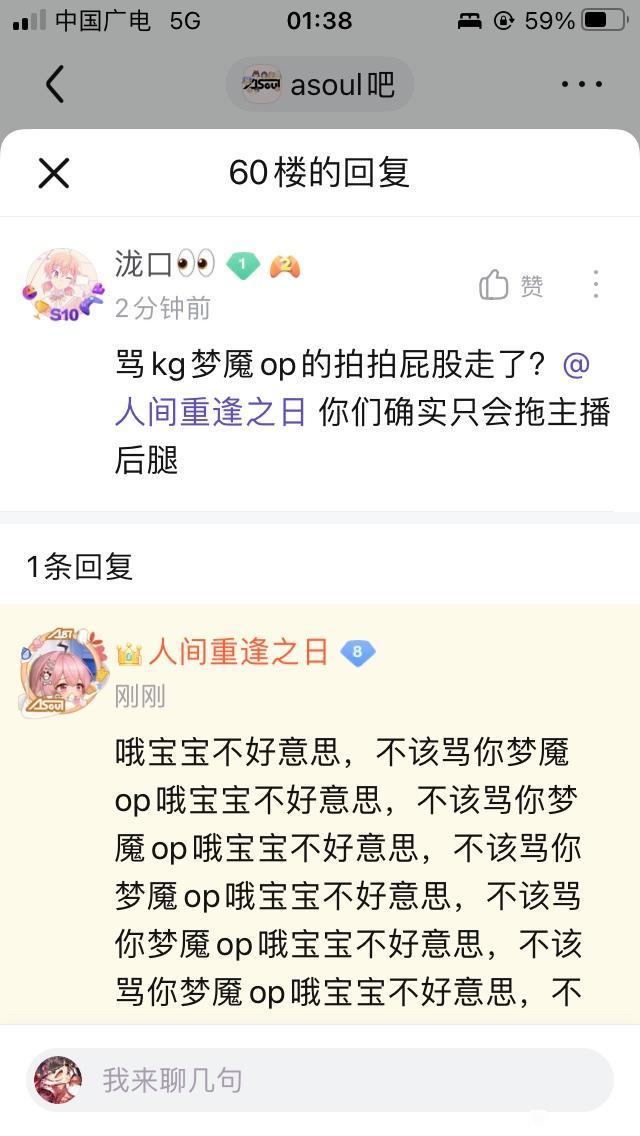Close the 60楼的回复 panel
Image resolution: width=640 pixels, height=1136 pixels.
click(x=54, y=174)
